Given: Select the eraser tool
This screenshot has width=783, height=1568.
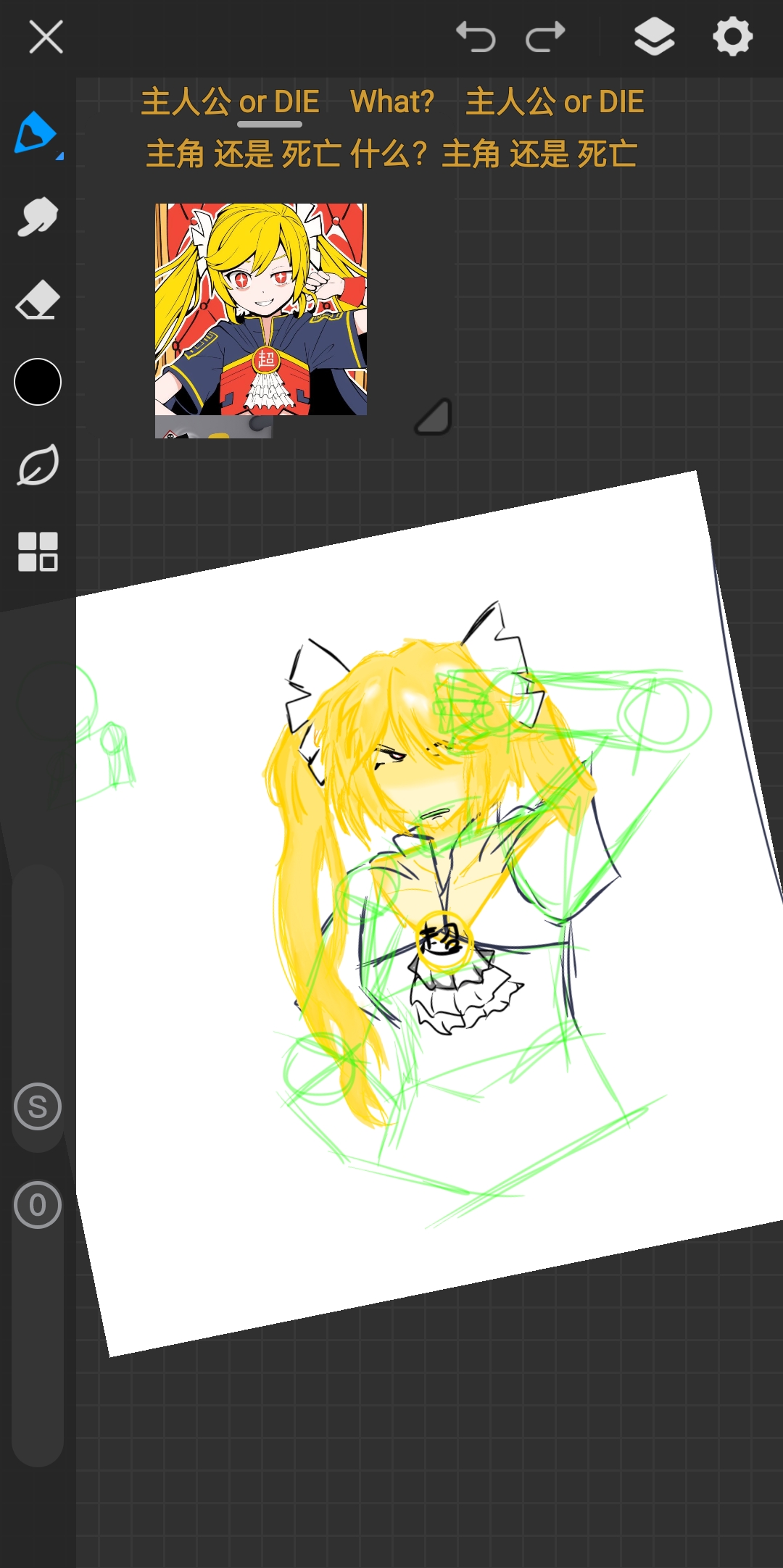Looking at the screenshot, I should click(x=37, y=299).
